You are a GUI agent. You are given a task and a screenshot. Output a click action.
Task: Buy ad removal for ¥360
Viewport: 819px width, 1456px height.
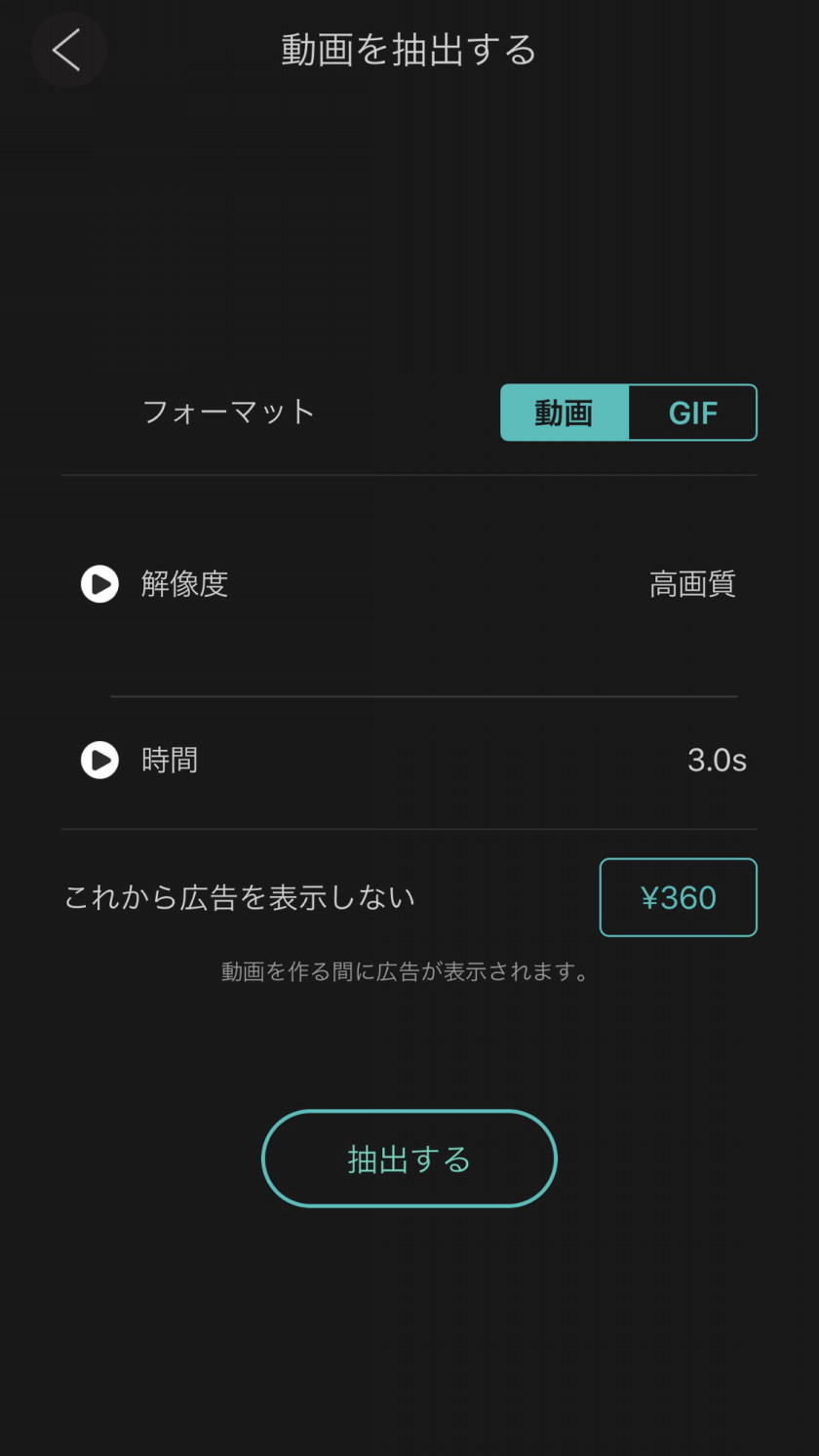pyautogui.click(x=679, y=897)
